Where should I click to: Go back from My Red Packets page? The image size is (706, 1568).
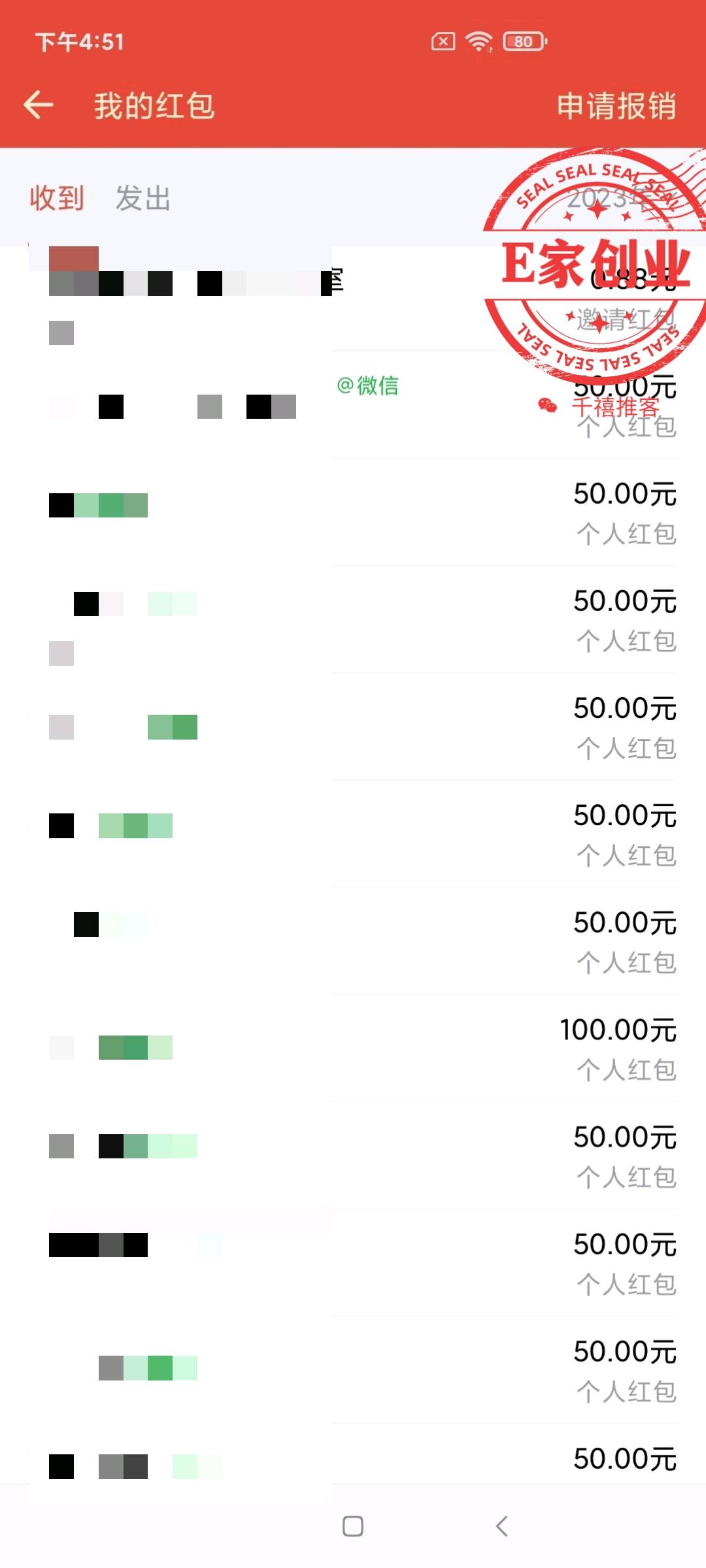point(39,105)
